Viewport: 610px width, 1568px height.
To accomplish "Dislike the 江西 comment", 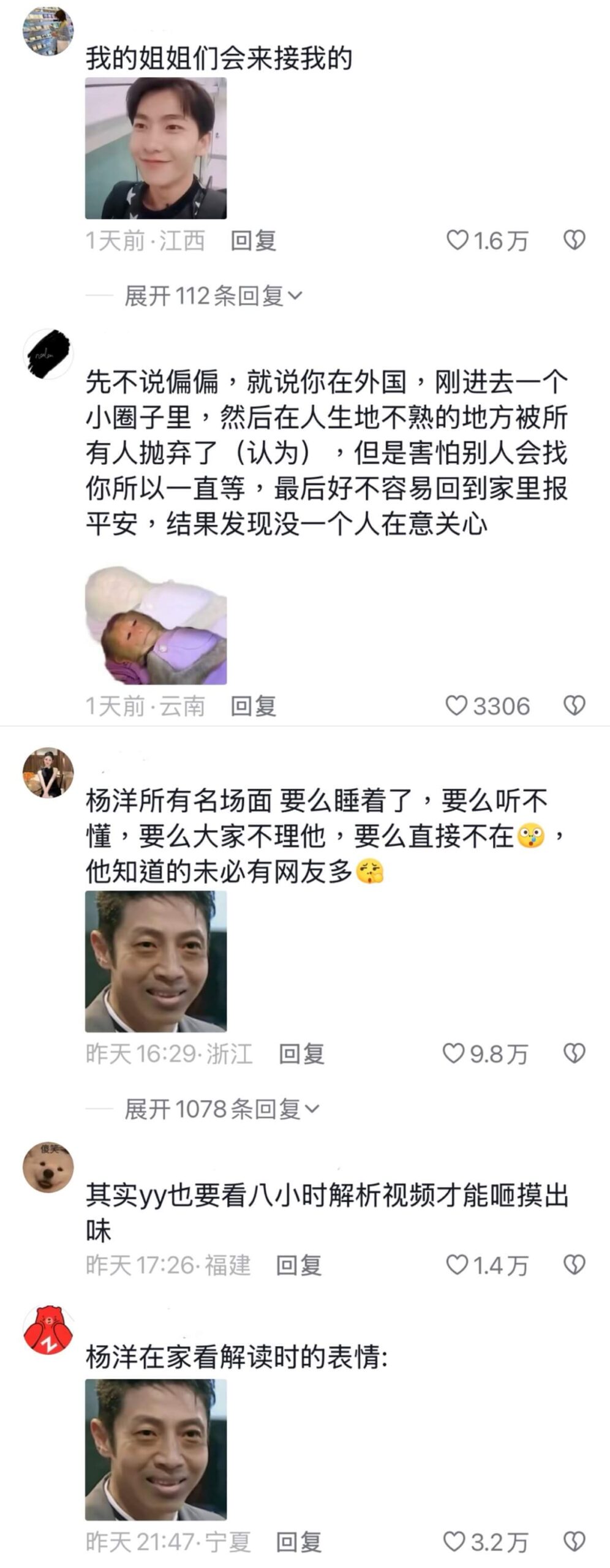I will coord(574,240).
